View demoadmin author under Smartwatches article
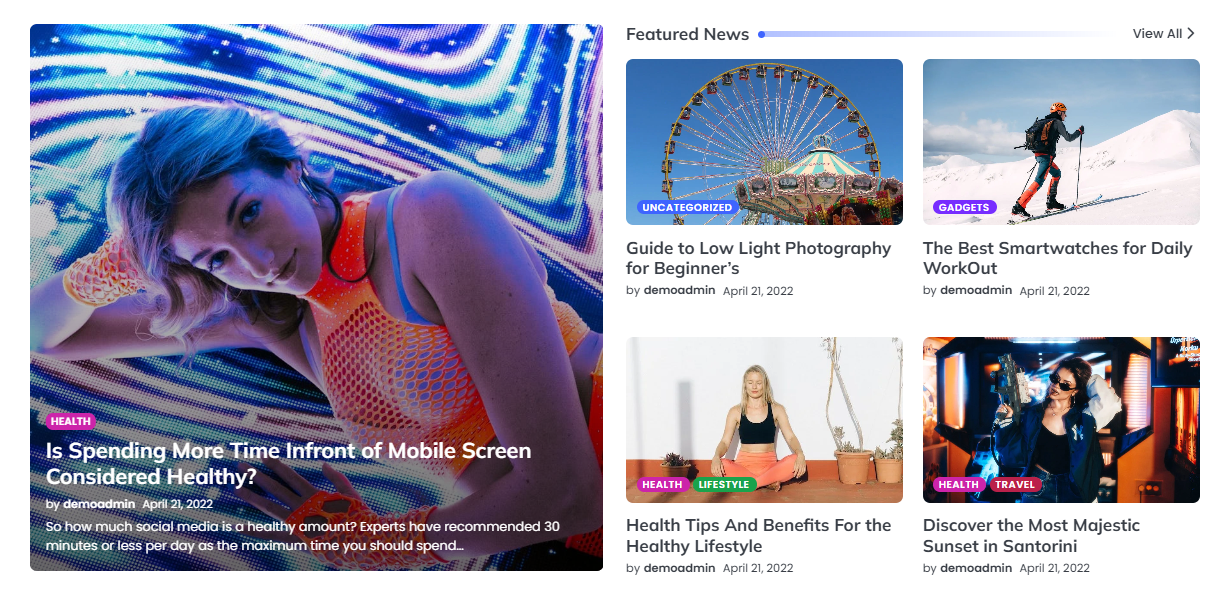Viewport: 1229px width, 606px height. coord(977,291)
